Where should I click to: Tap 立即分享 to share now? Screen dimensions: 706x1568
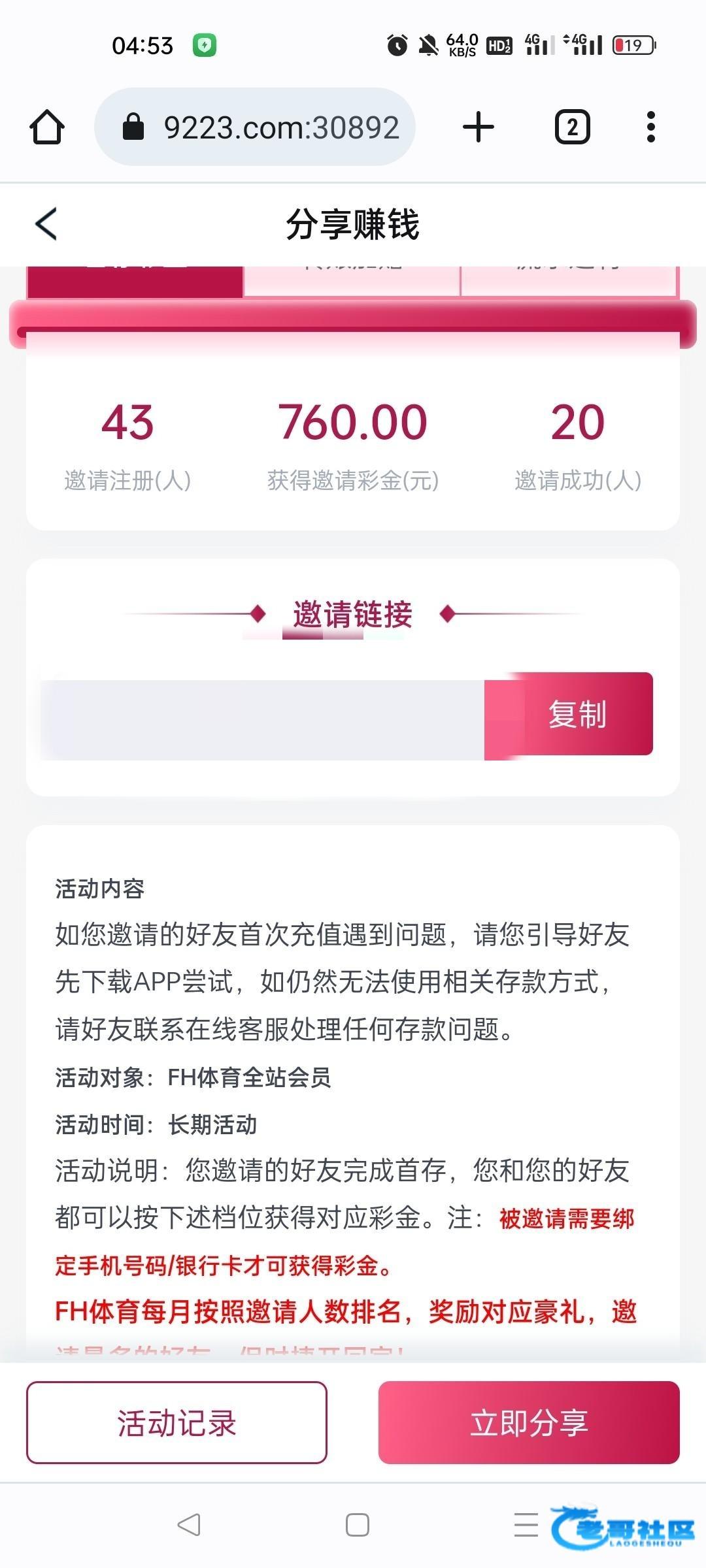(529, 1422)
